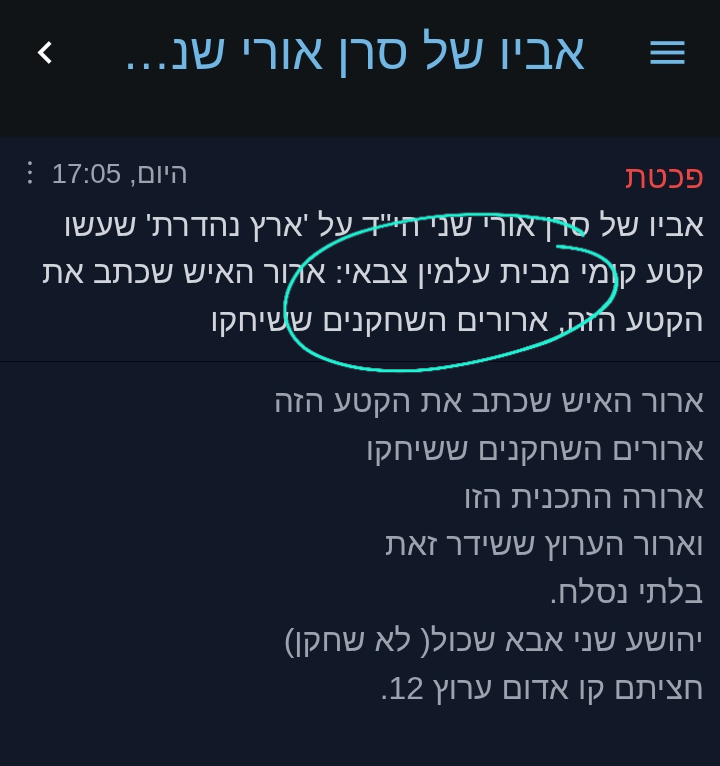Open the three-dot post options menu
Image resolution: width=720 pixels, height=766 pixels.
coord(30,173)
